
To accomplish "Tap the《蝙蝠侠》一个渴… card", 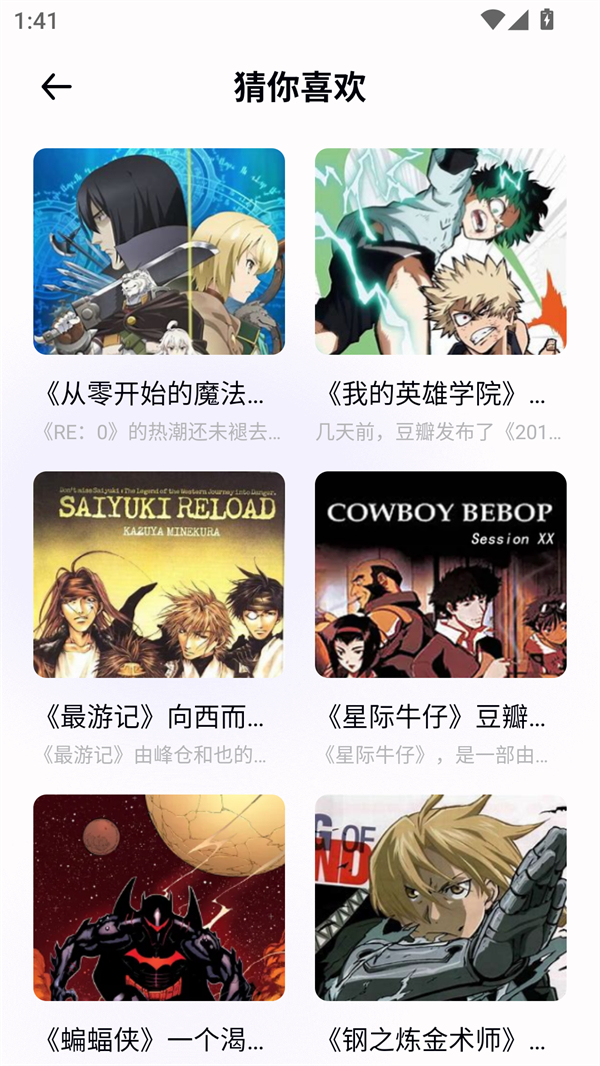I will tap(159, 898).
